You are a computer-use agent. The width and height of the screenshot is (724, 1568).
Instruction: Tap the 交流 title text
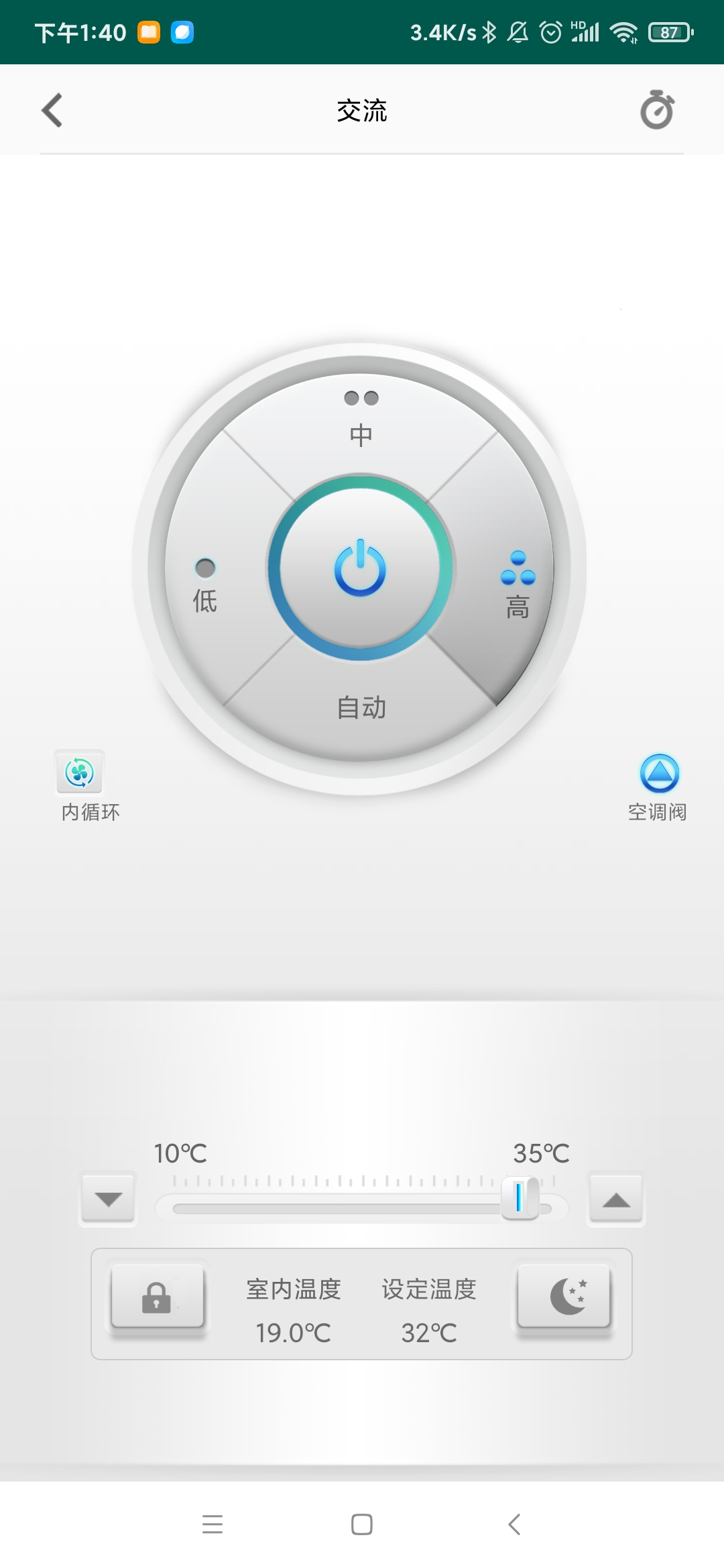(362, 111)
